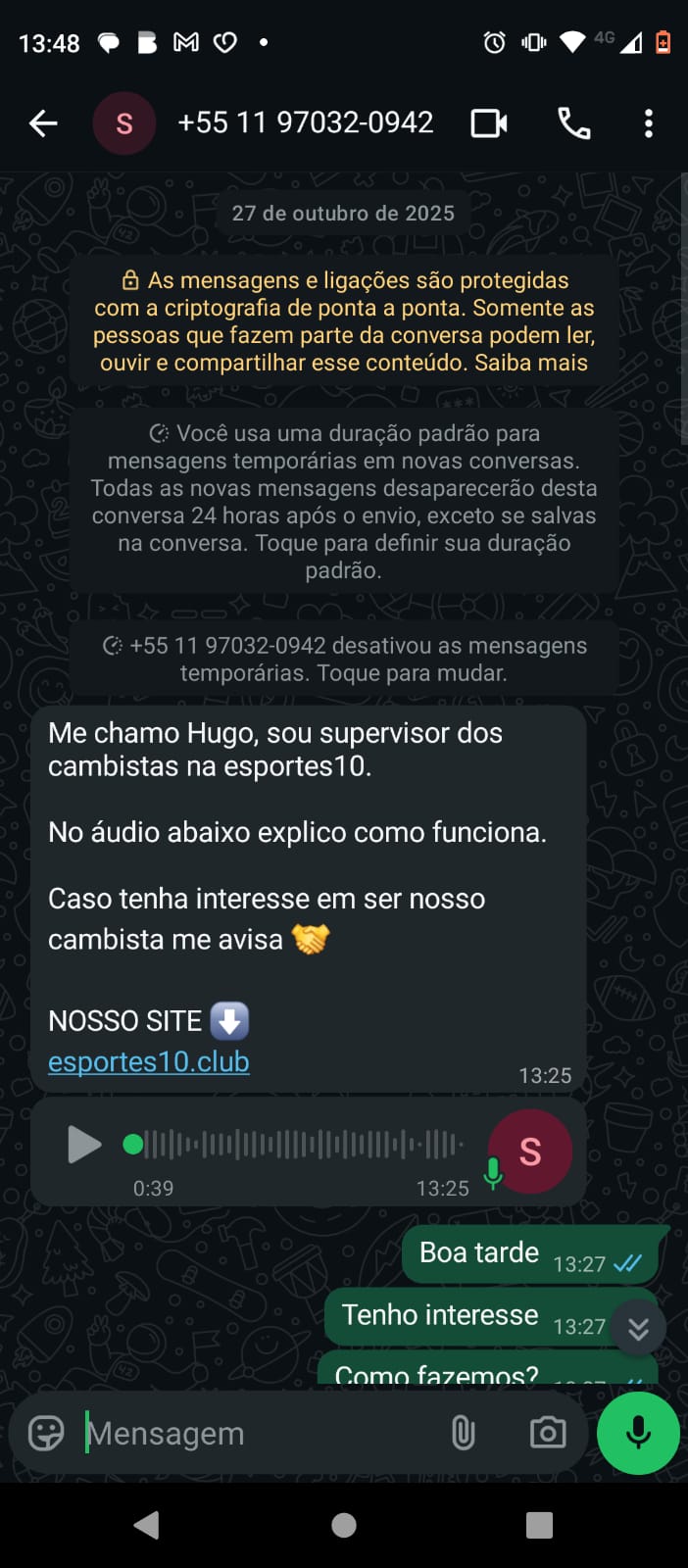Screen dimensions: 688x1568
Task: Open the Saiba mais encryption notice
Action: [531, 363]
